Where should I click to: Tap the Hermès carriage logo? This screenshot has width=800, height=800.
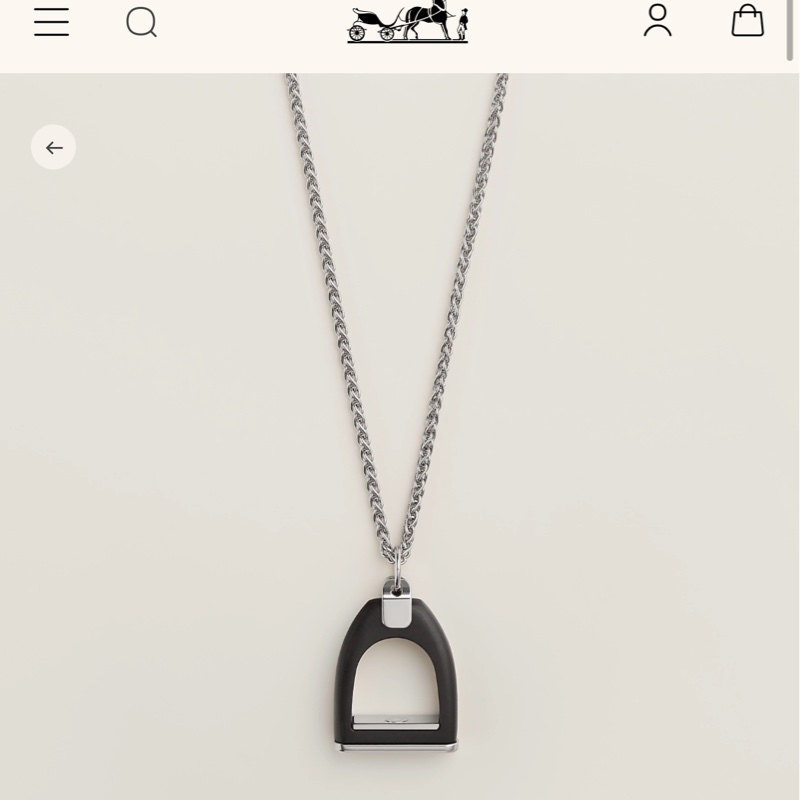[x=408, y=22]
